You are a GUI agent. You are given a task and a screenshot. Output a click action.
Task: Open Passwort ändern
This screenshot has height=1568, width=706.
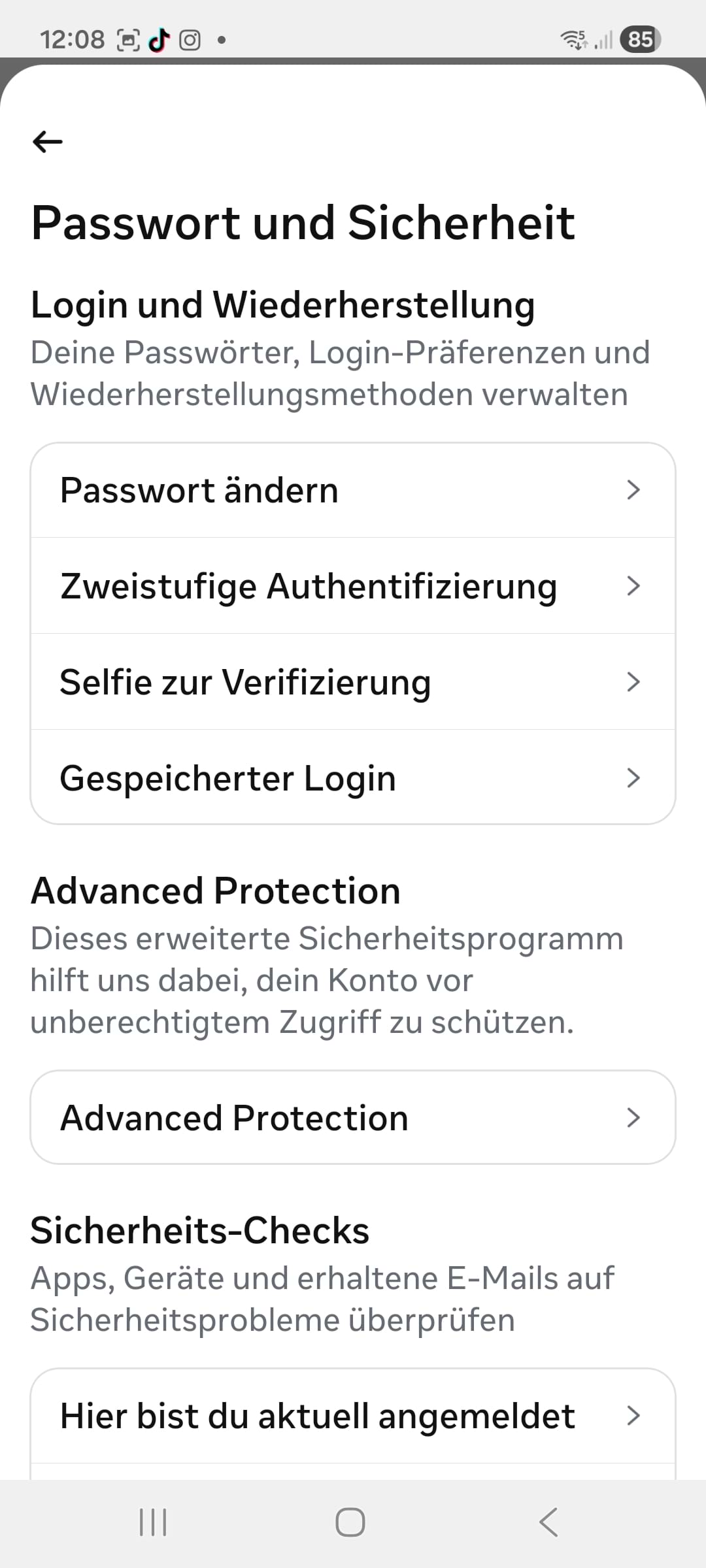point(353,490)
